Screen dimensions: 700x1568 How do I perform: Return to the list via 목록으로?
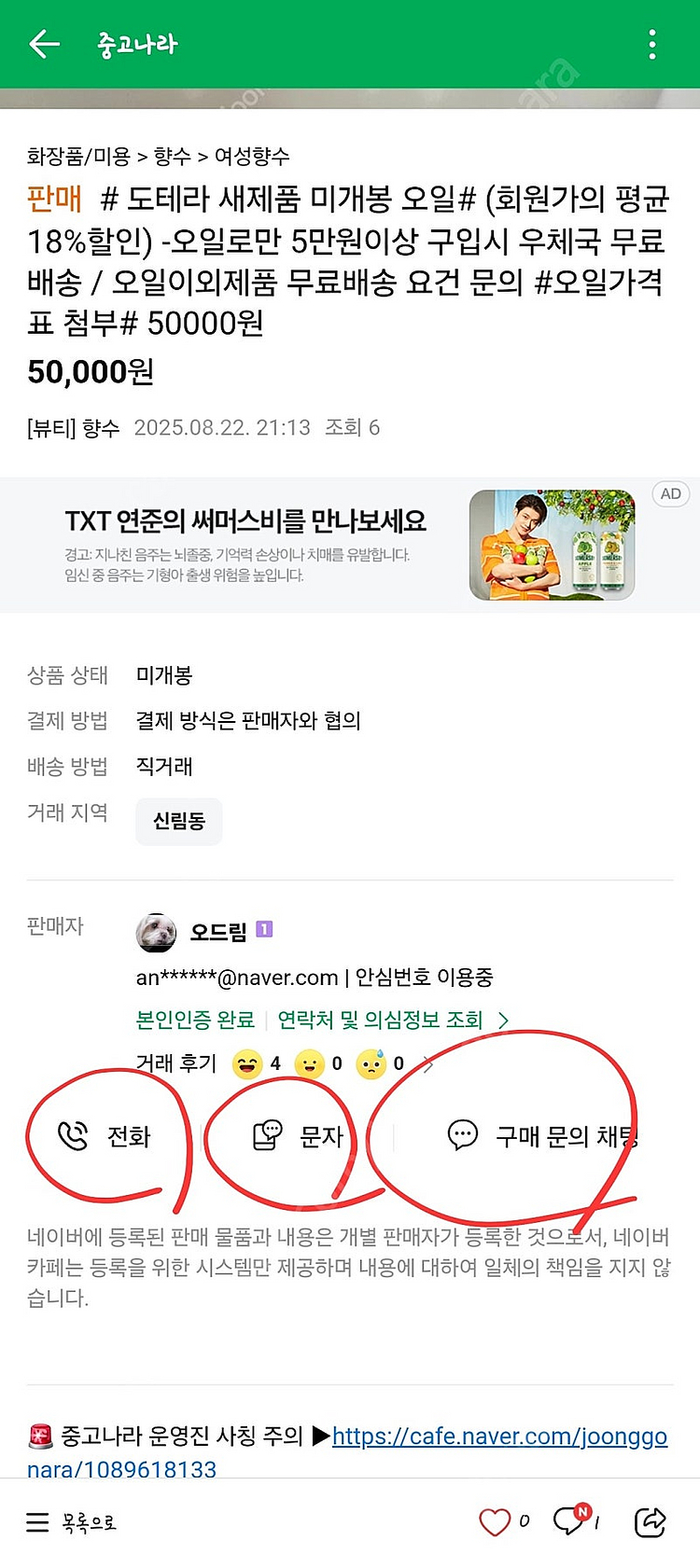pyautogui.click(x=72, y=1523)
